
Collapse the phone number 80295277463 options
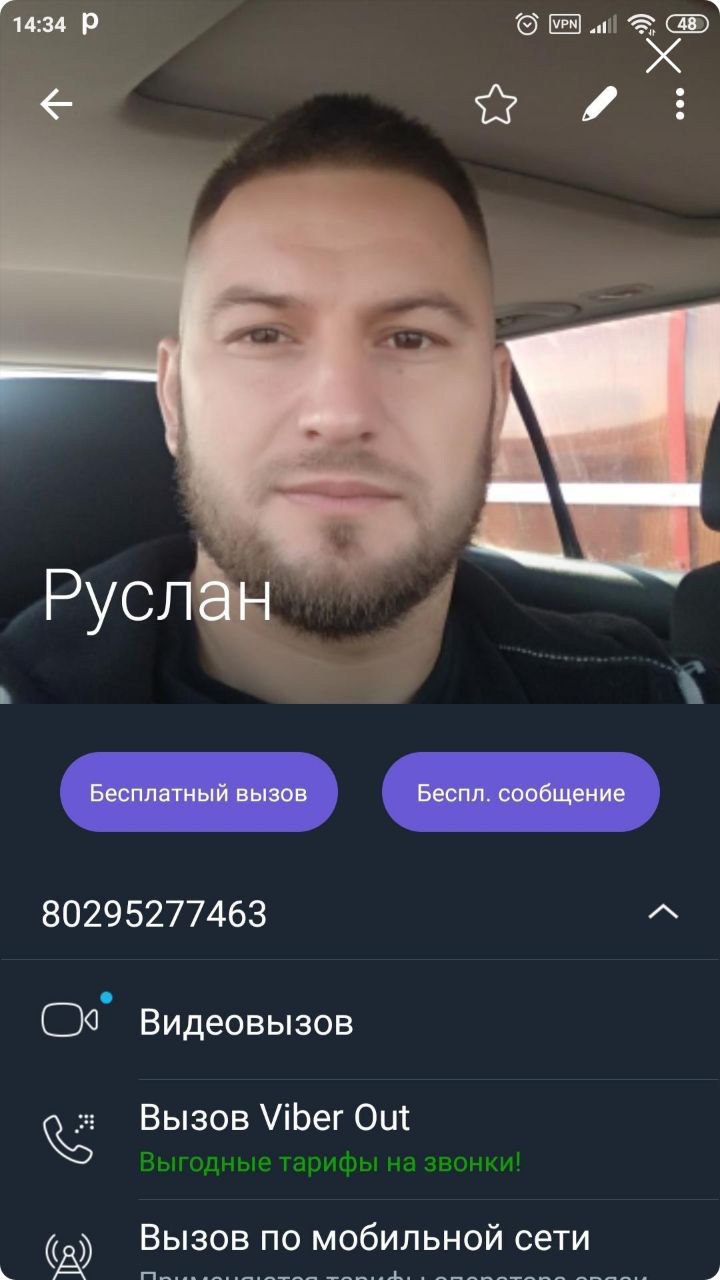pos(663,912)
